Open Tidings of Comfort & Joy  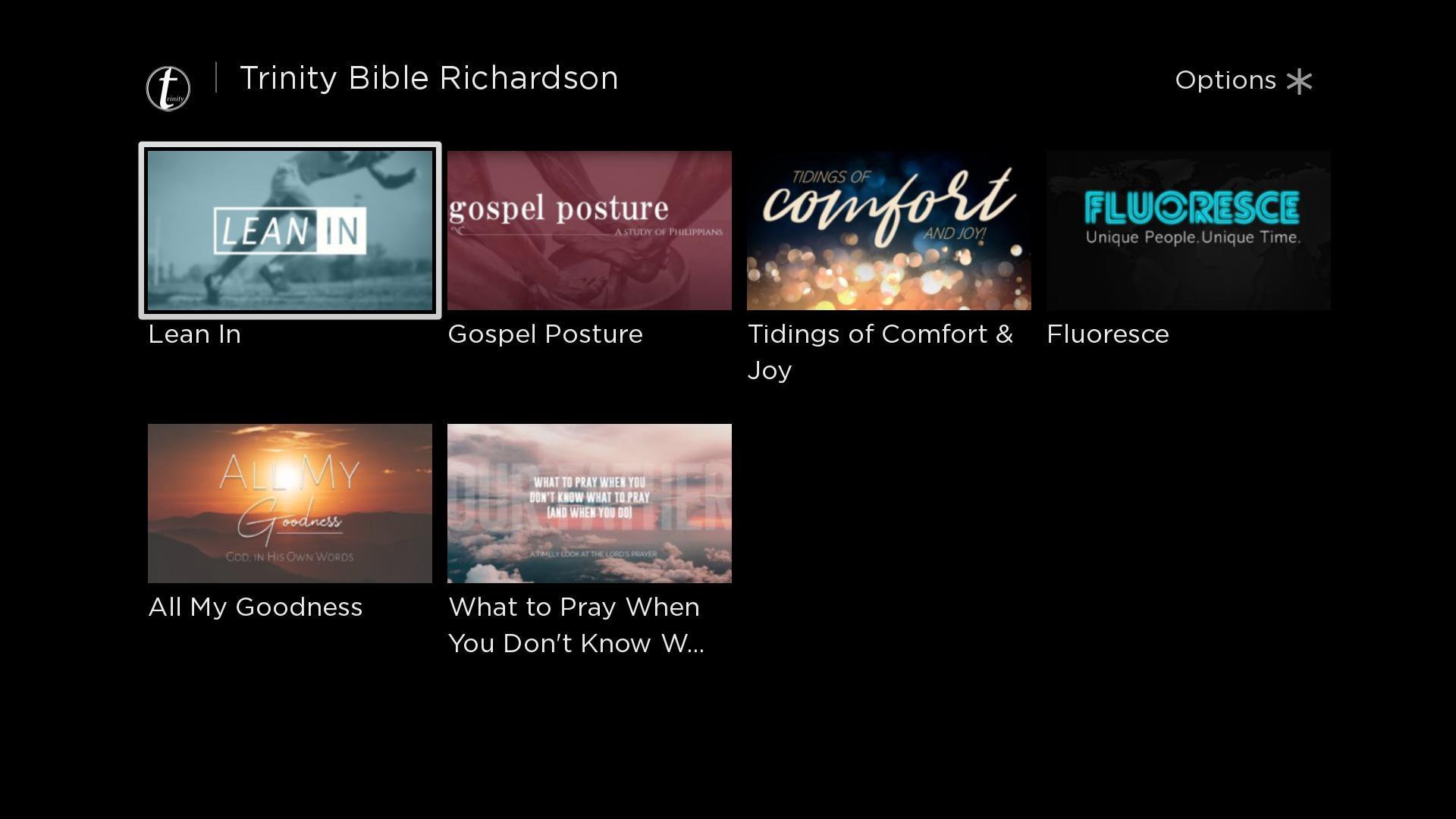coord(889,230)
